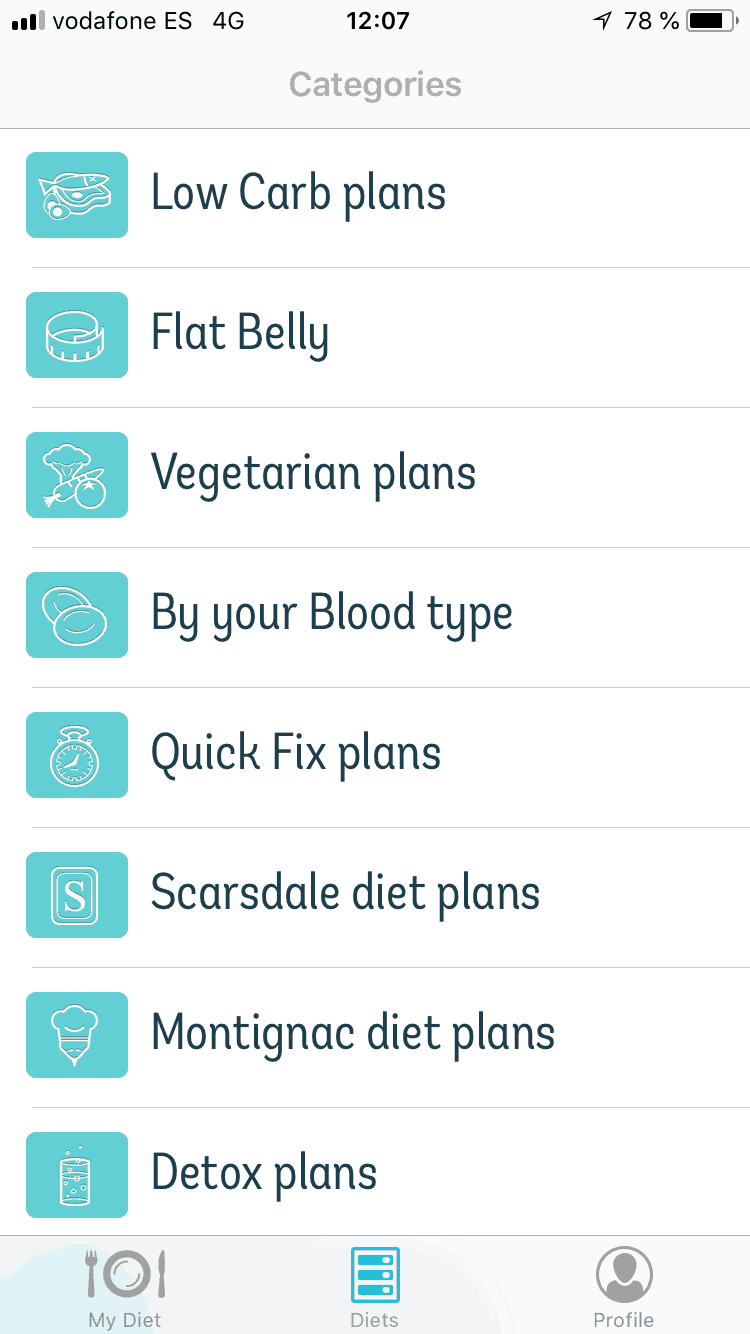Tap the detox jar icon for Detox plans
This screenshot has height=1334, width=750.
tap(77, 1175)
